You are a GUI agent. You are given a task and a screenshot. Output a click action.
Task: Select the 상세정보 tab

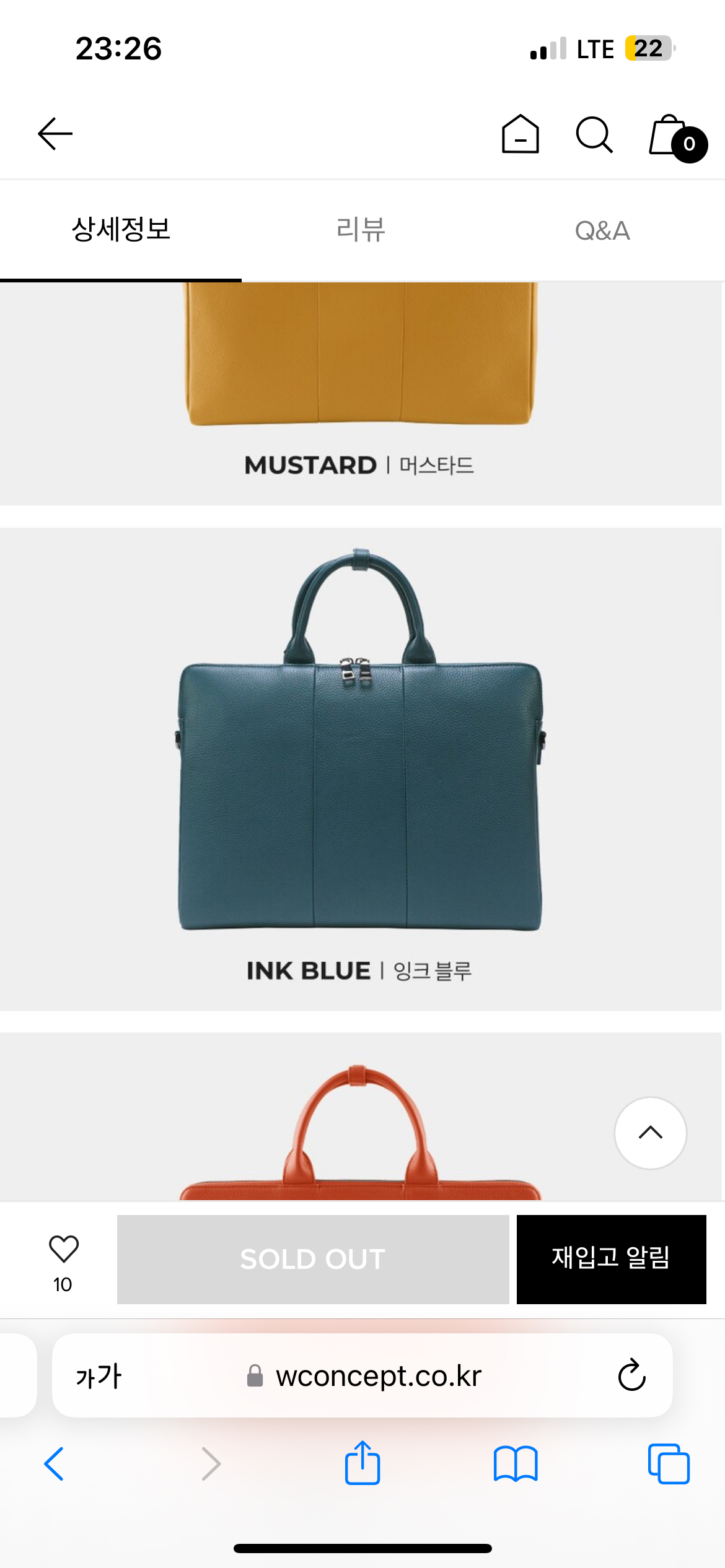click(x=121, y=230)
